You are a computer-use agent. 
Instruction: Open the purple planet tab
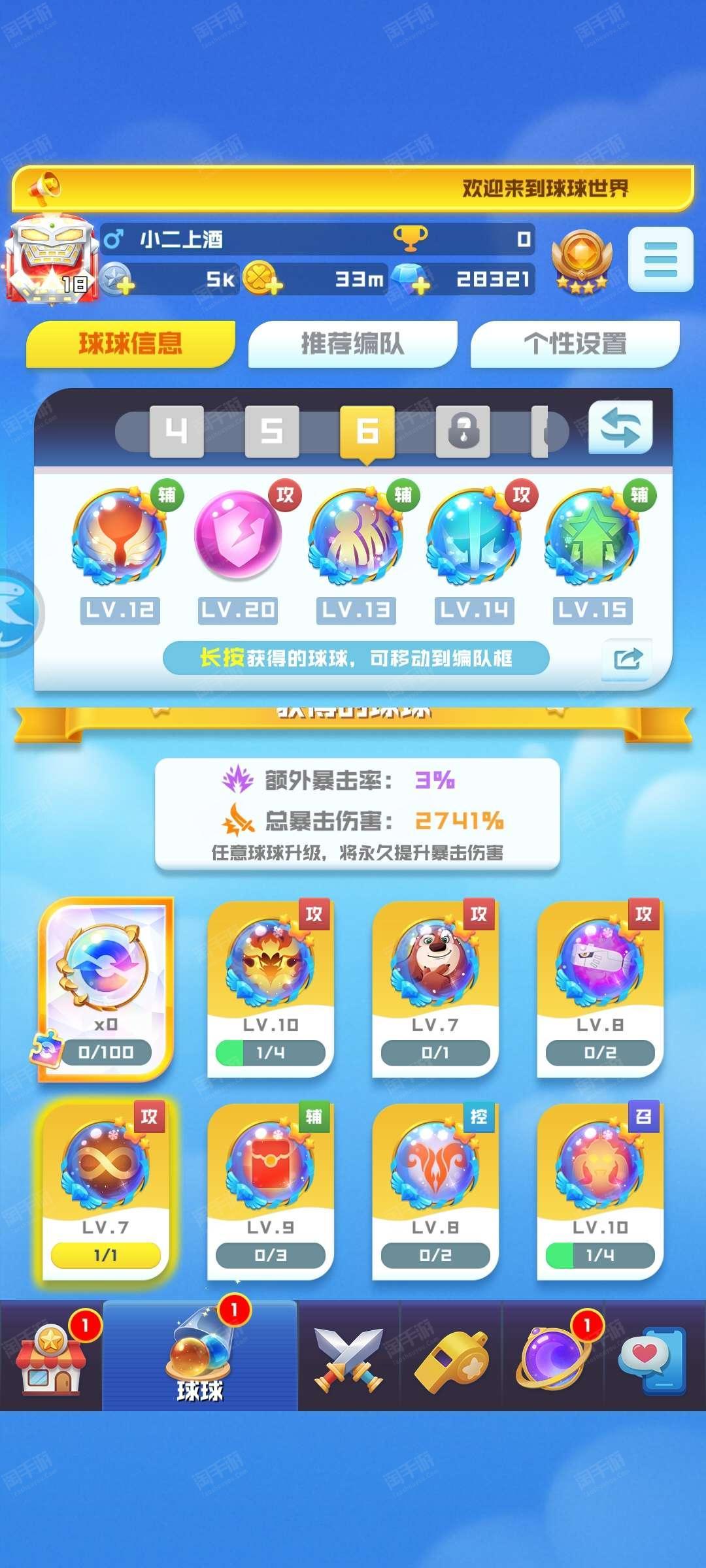tap(553, 1356)
